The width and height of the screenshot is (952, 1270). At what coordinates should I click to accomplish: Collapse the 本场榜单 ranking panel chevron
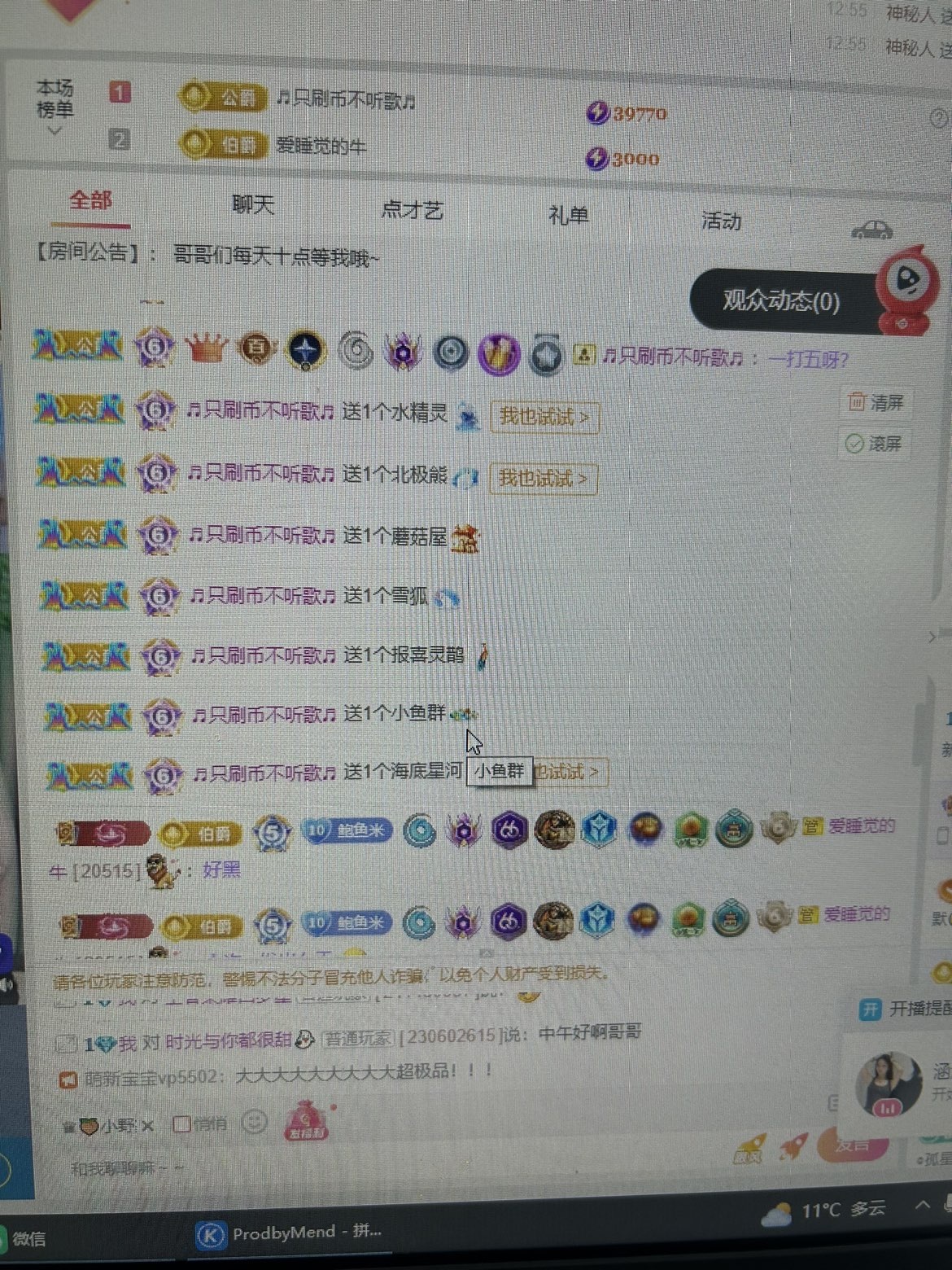click(x=55, y=130)
